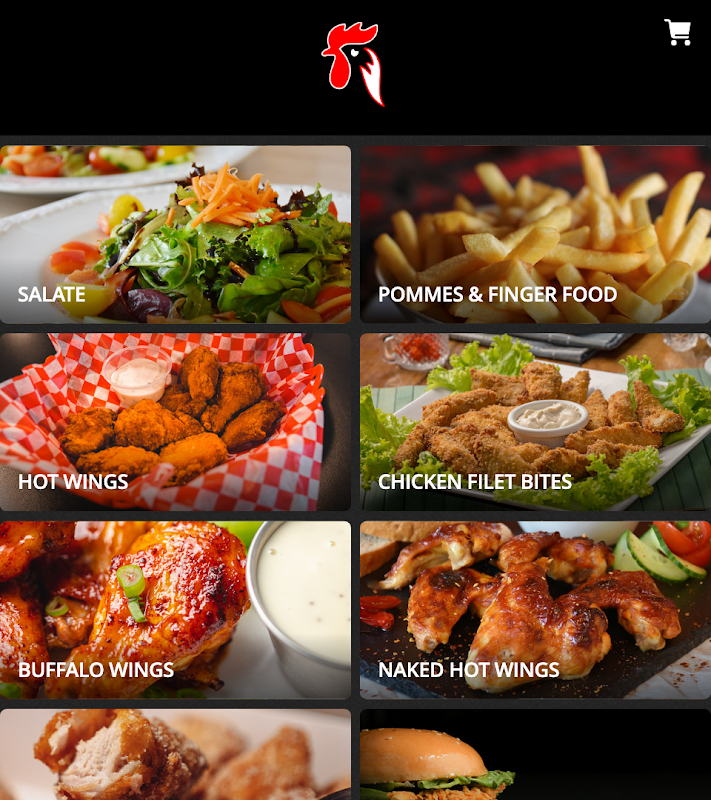The width and height of the screenshot is (711, 800).
Task: Open the Buffalo Wings category
Action: point(175,610)
